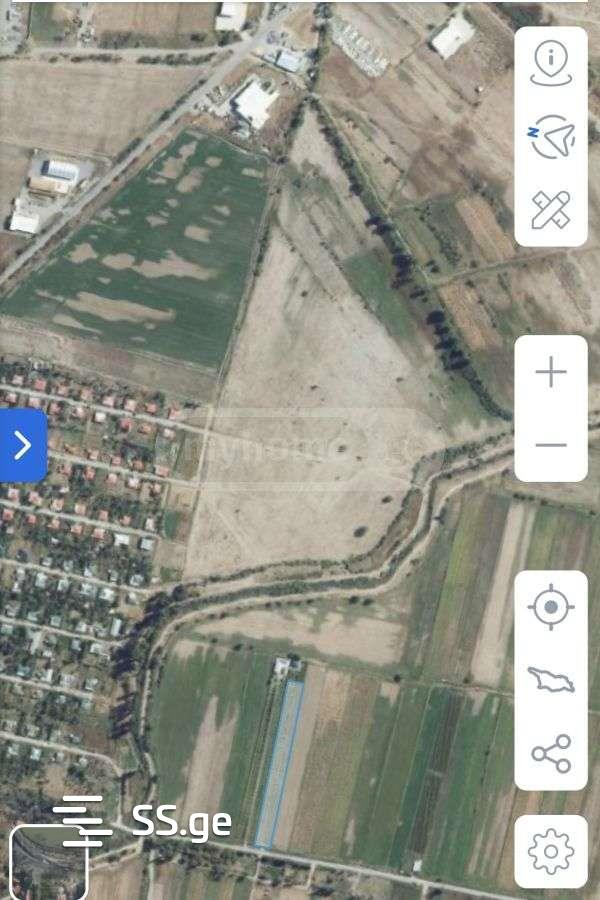Reset the map orientation to north

click(551, 137)
